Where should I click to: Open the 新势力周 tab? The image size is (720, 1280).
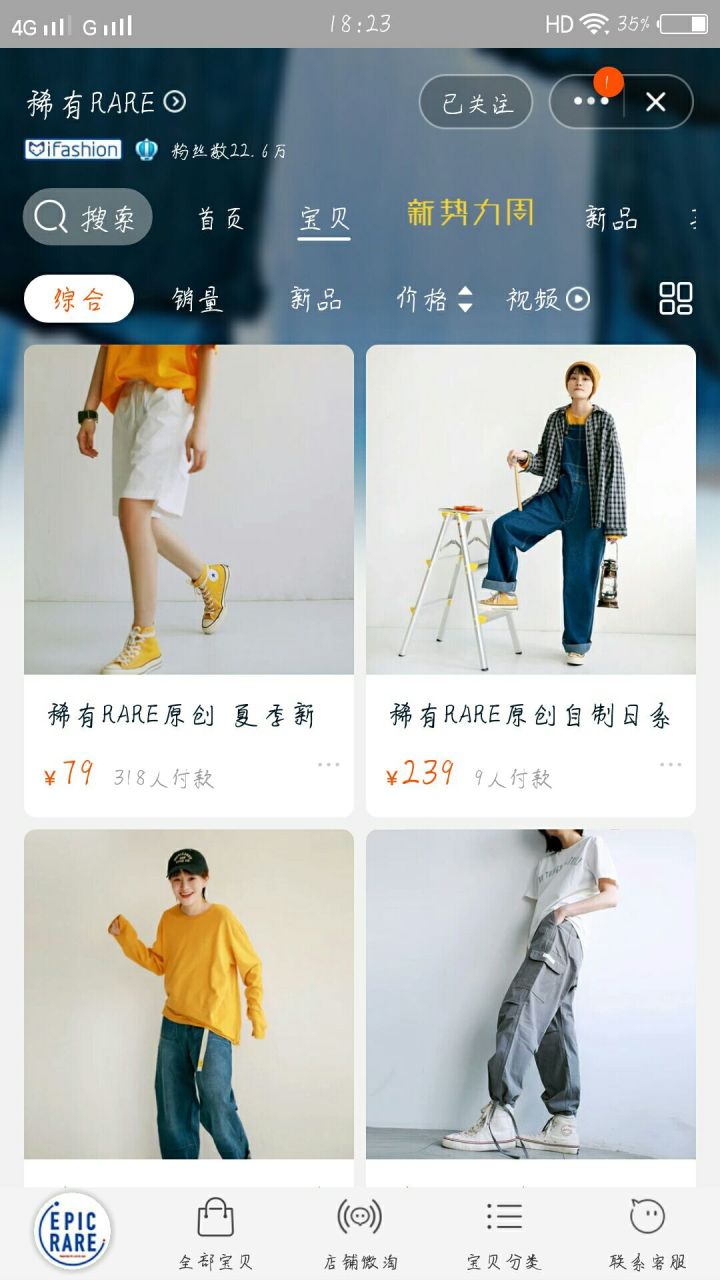point(470,213)
